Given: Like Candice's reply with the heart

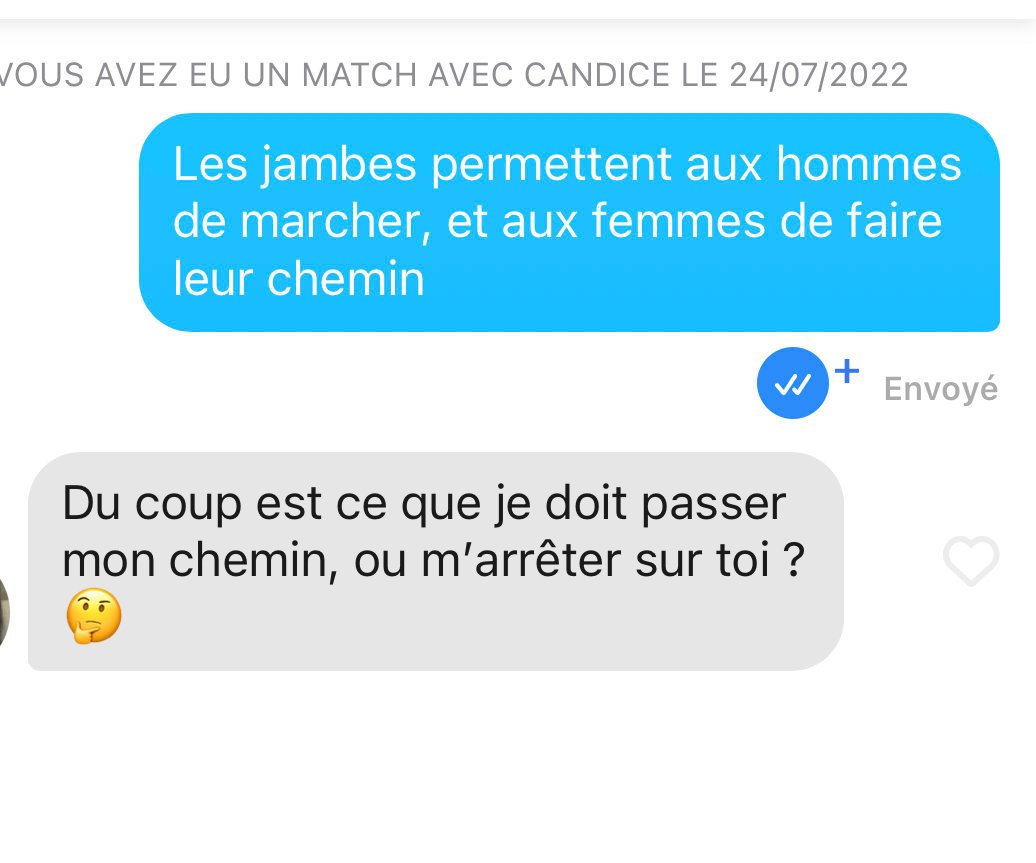Looking at the screenshot, I should tap(971, 561).
